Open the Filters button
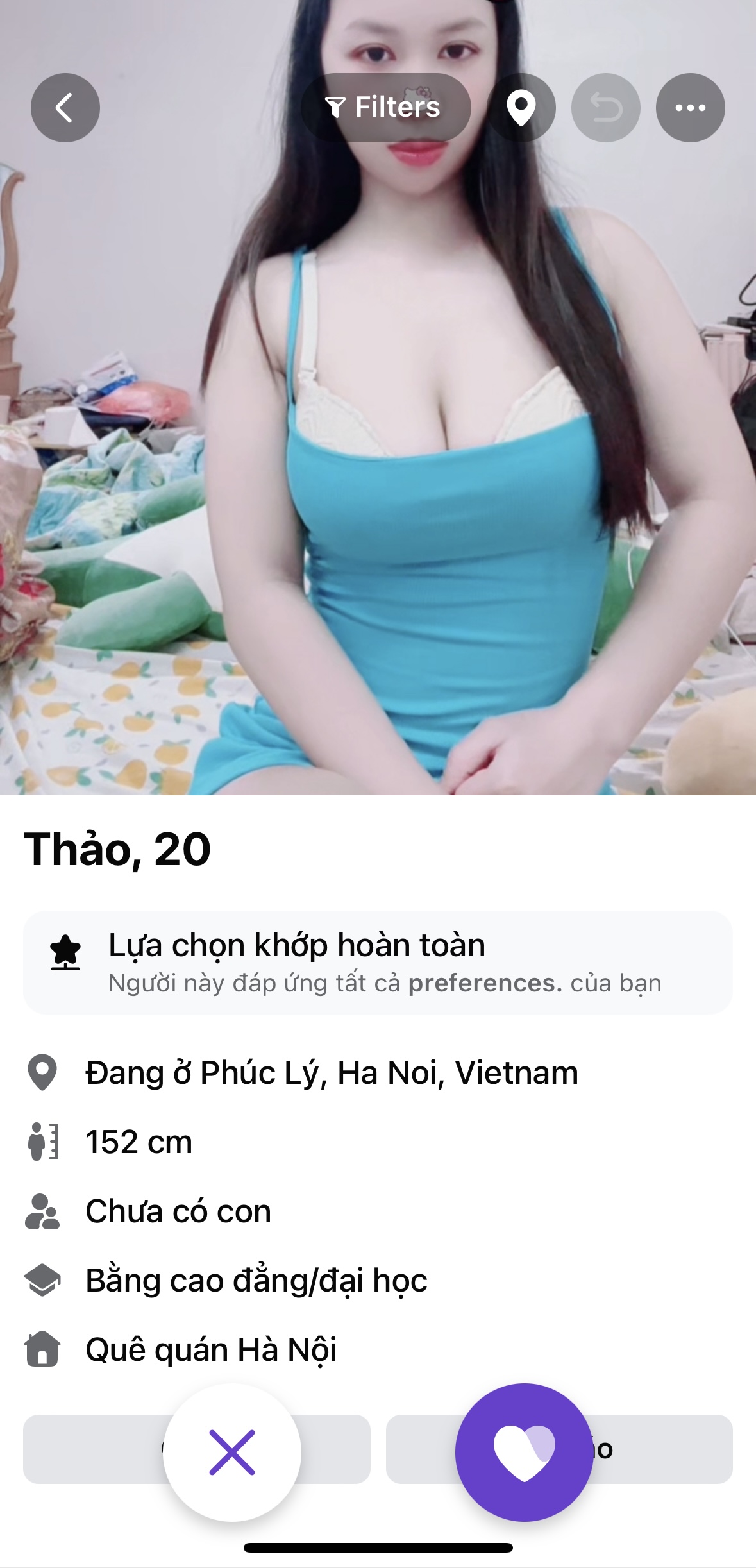 [x=385, y=108]
